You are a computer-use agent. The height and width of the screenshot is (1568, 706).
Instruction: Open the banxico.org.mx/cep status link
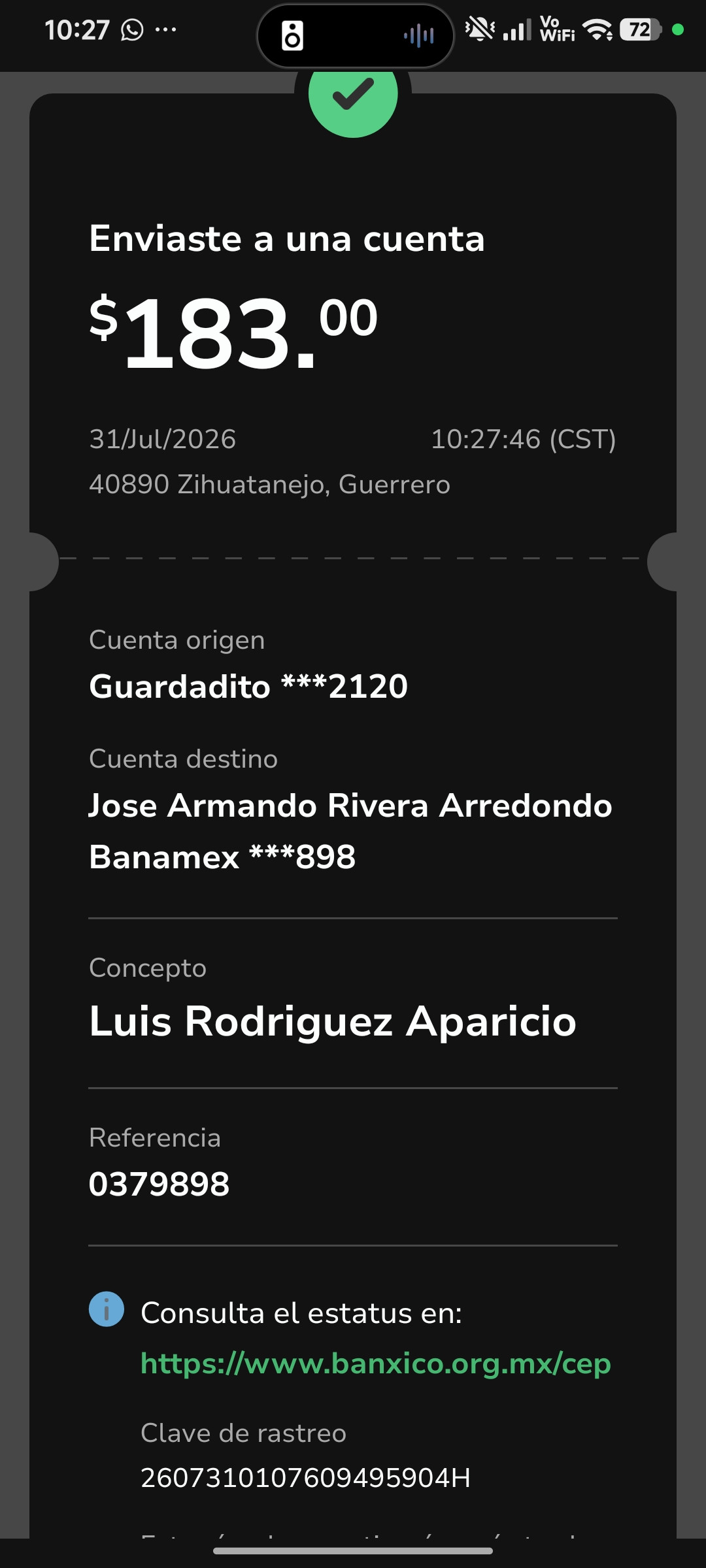click(376, 1365)
